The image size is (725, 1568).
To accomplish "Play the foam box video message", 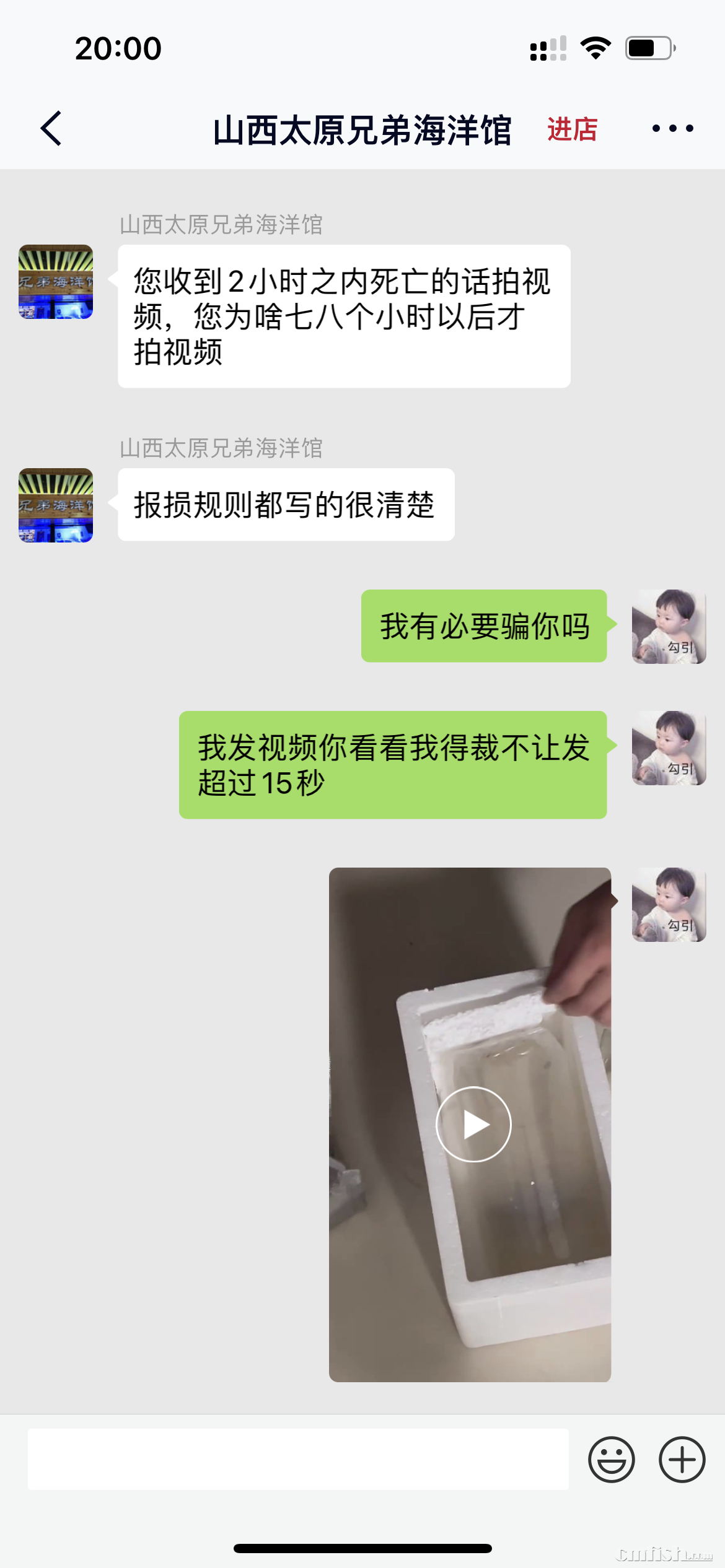I will pyautogui.click(x=473, y=1124).
